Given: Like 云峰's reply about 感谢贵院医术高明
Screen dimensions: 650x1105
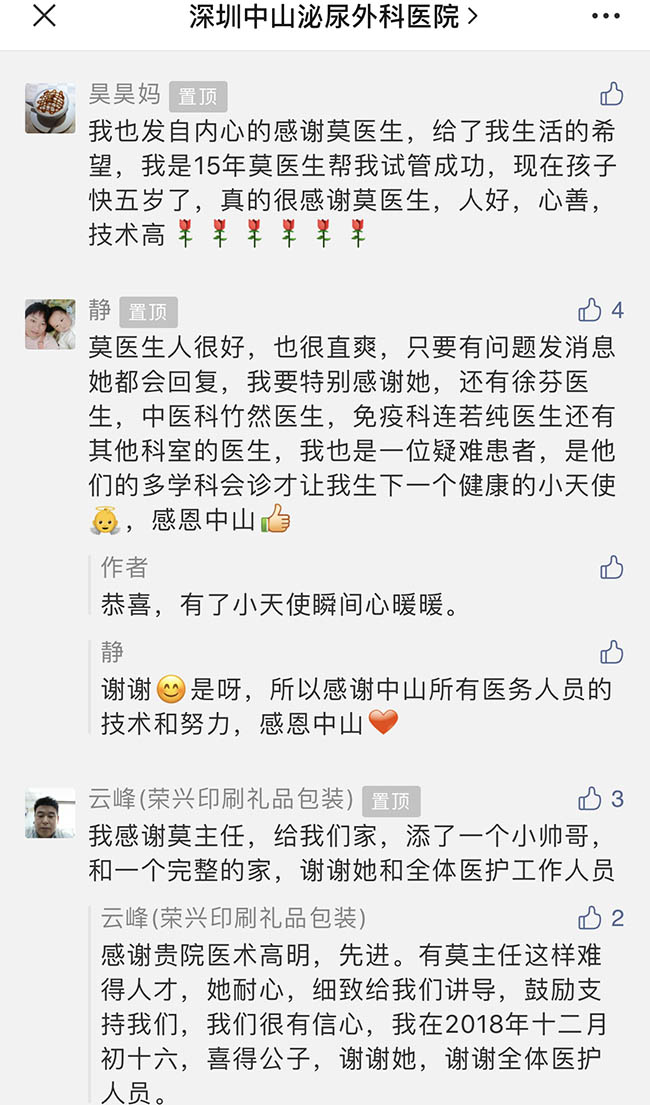Looking at the screenshot, I should tap(591, 917).
